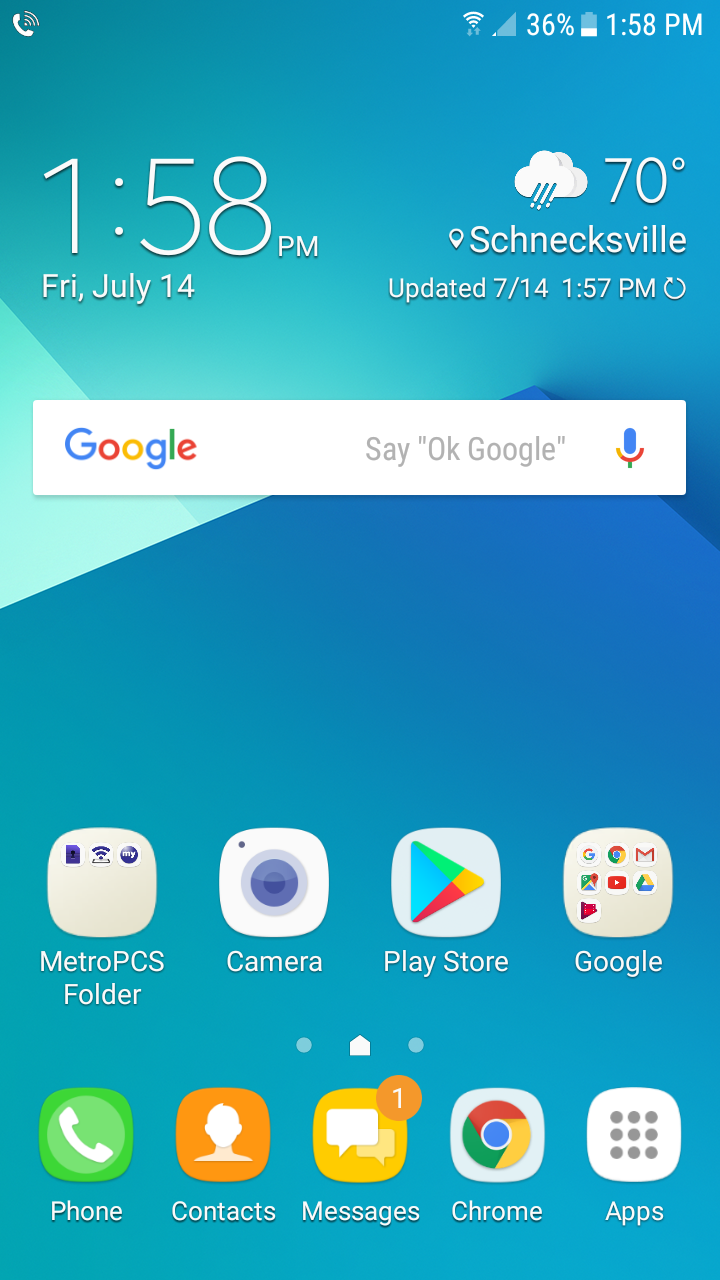Viewport: 720px width, 1280px height.
Task: Start Google voice search microphone
Action: (629, 448)
